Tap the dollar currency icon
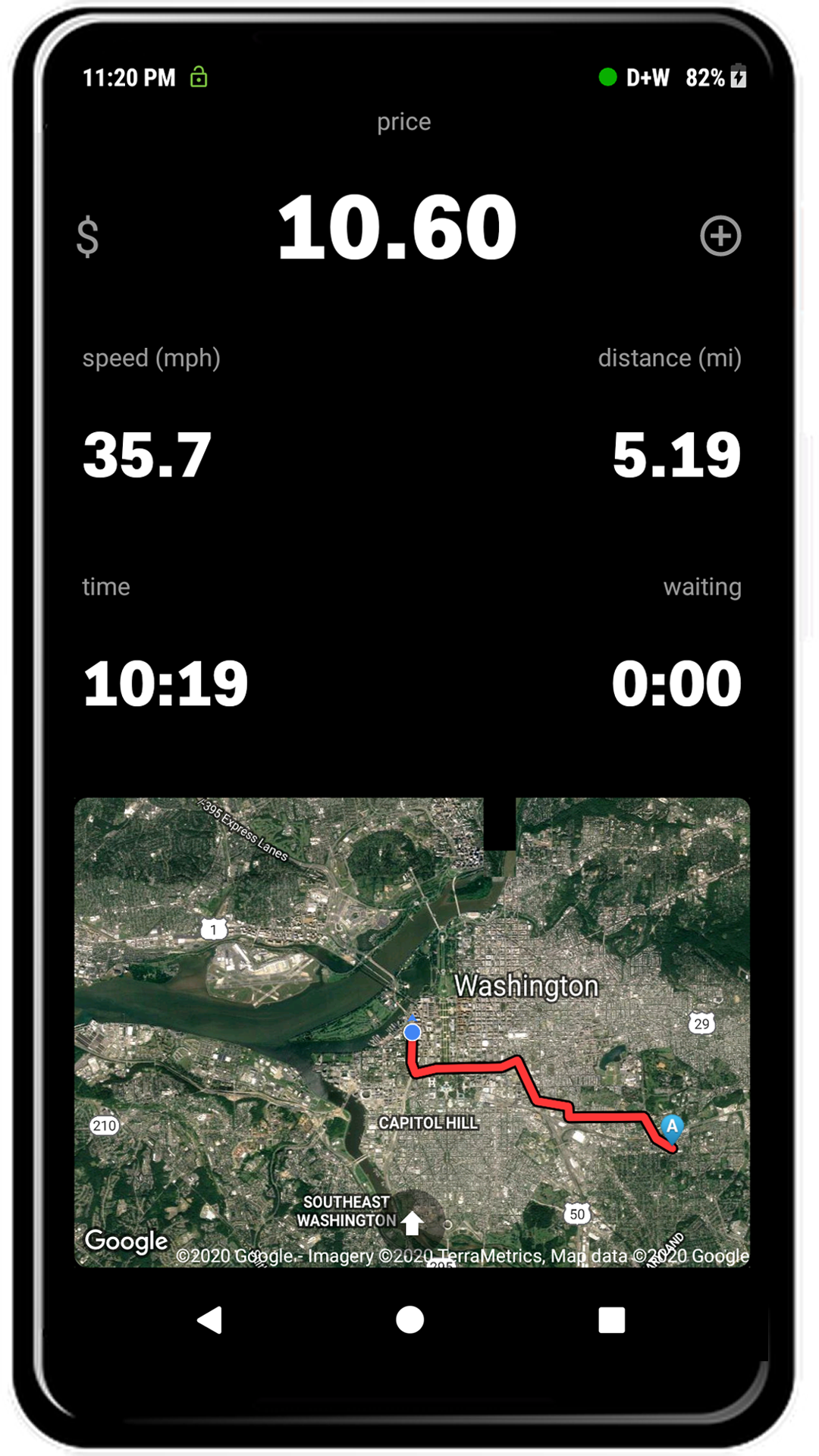 tap(88, 236)
